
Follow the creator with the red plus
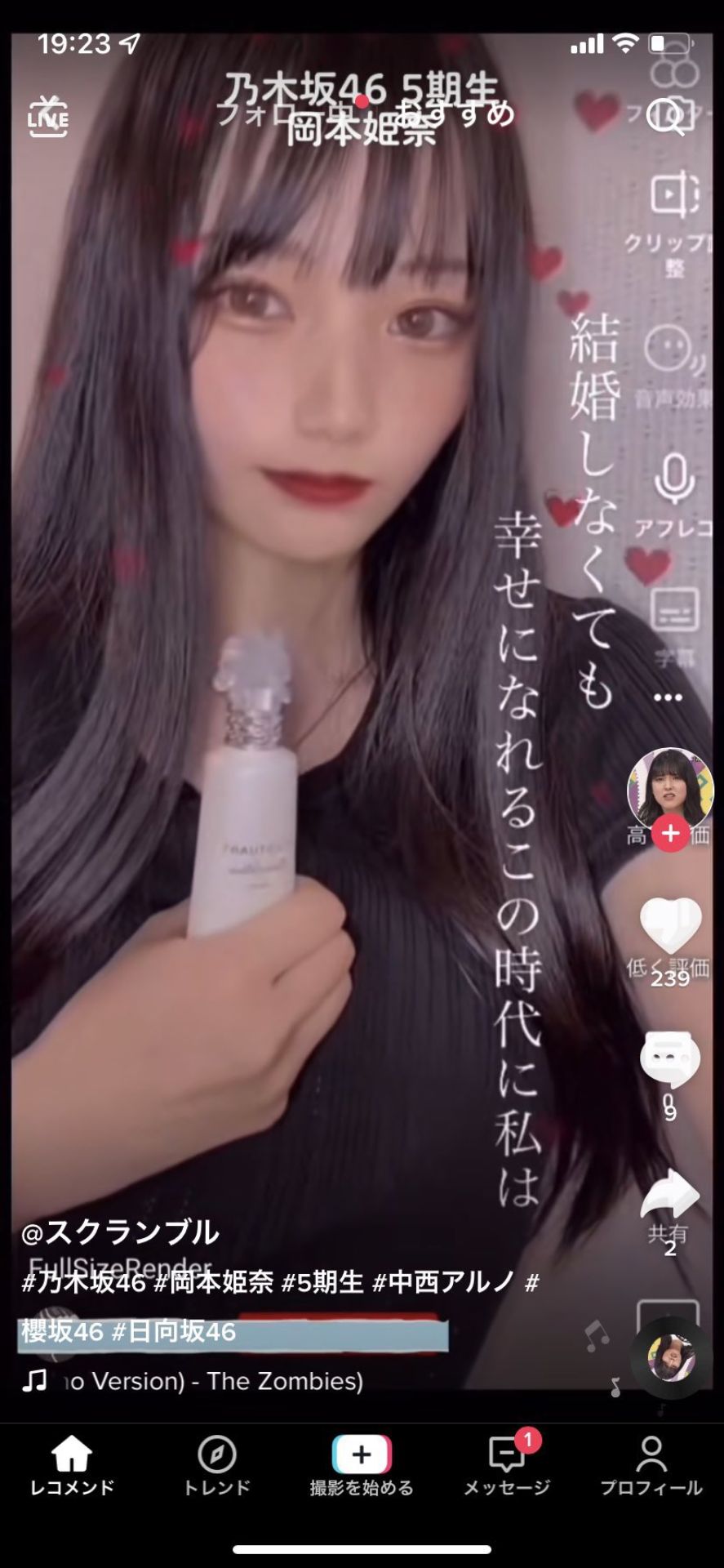click(x=670, y=833)
